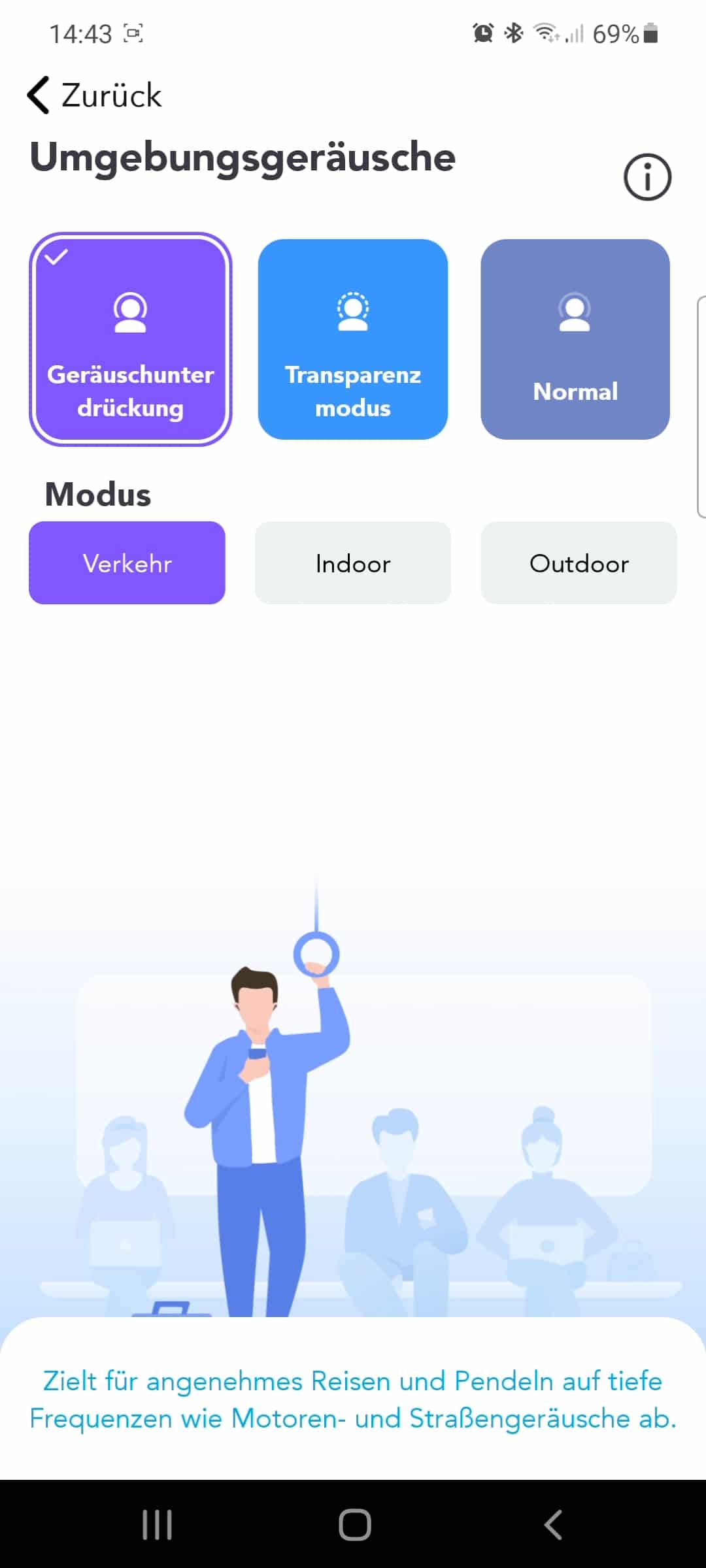This screenshot has width=706, height=1568.
Task: Select the Geräuschunterdrückung card
Action: point(131,339)
